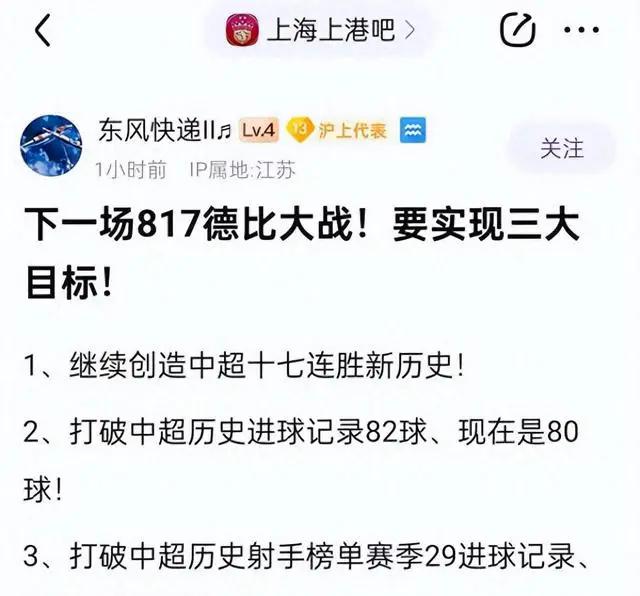Tap the 沪上代表 badge
The image size is (640, 596).
(340, 131)
